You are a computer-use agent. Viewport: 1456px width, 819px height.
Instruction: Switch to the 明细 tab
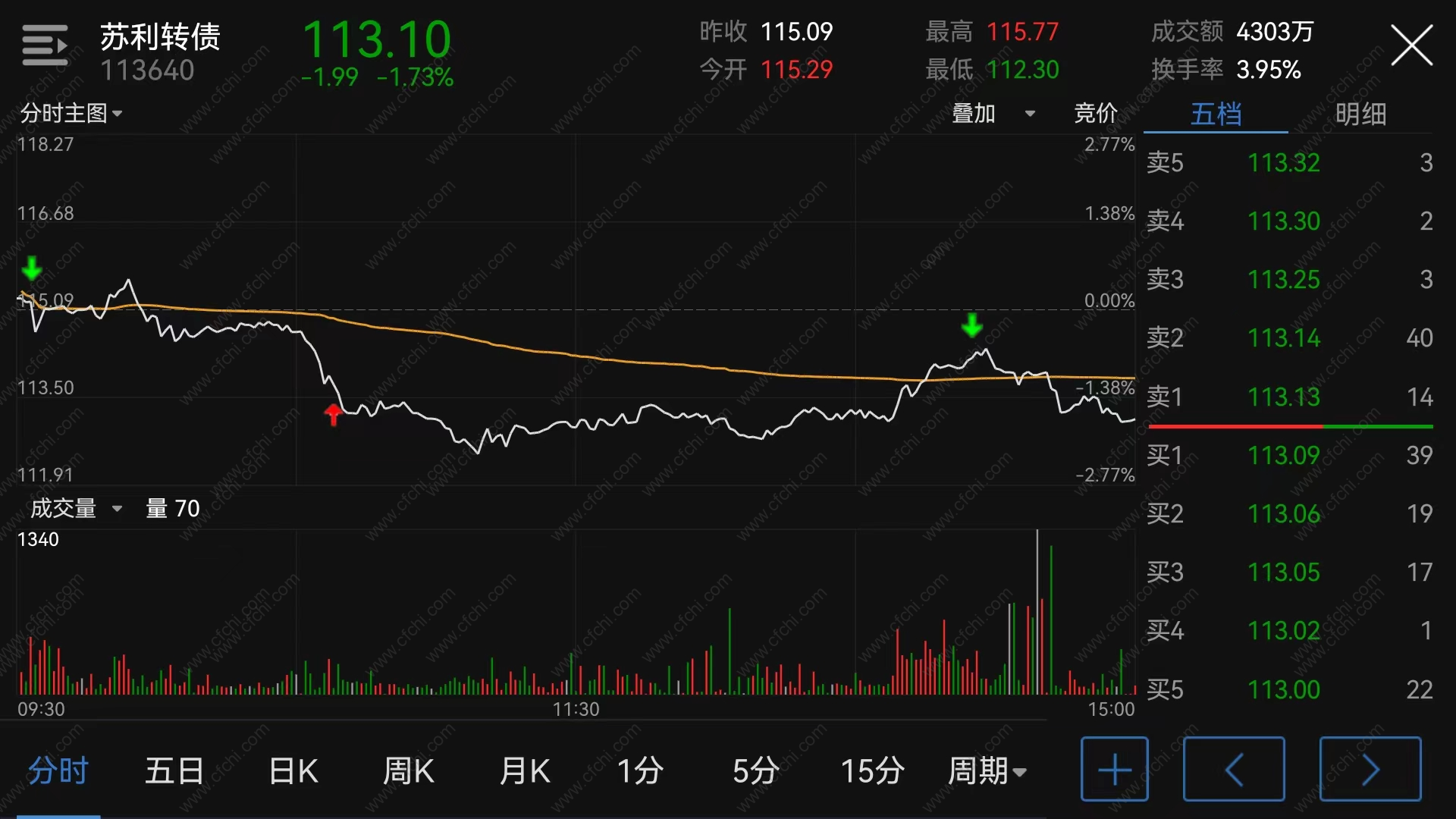[1360, 115]
